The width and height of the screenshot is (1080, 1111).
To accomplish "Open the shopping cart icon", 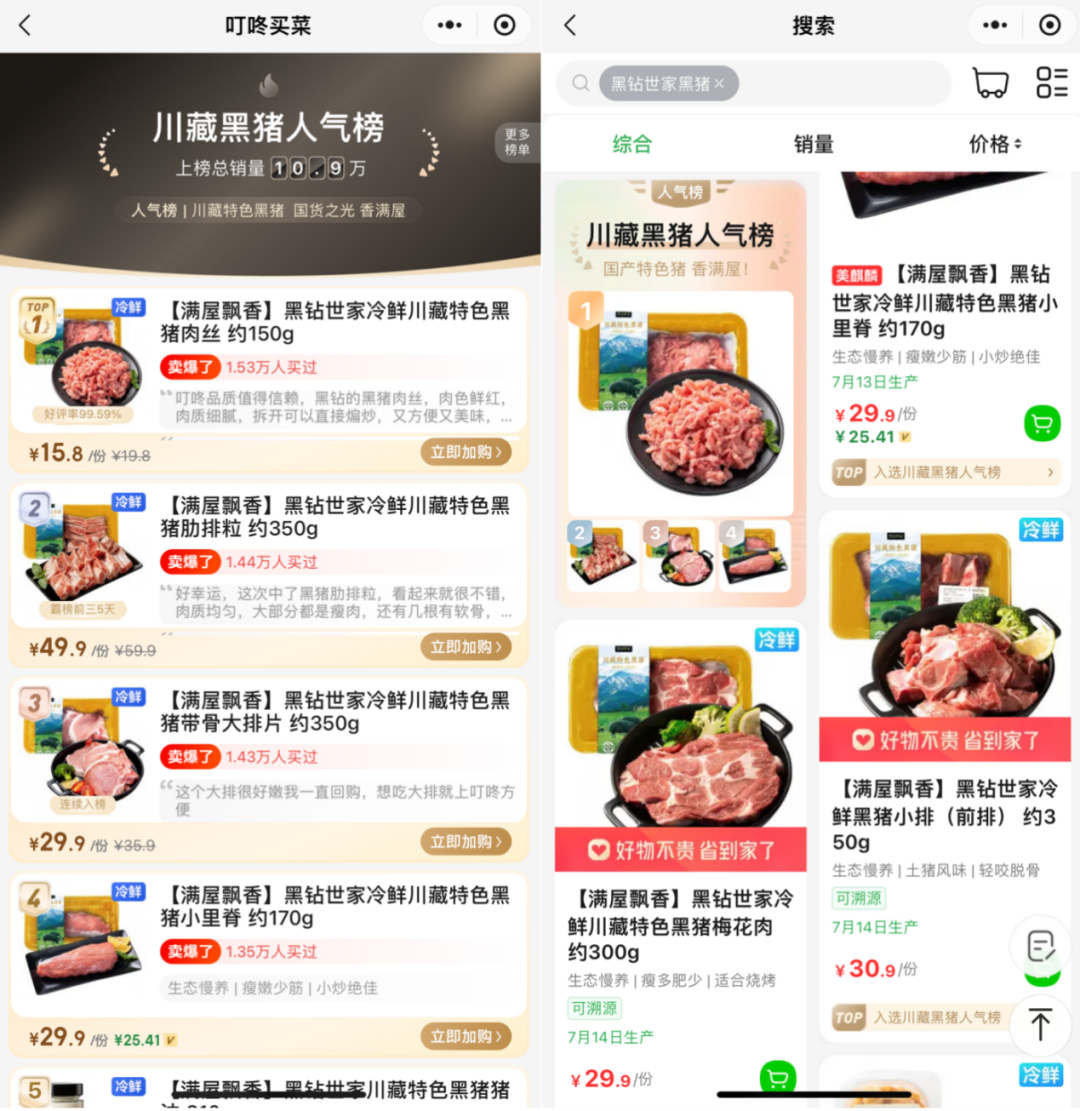I will coord(990,84).
